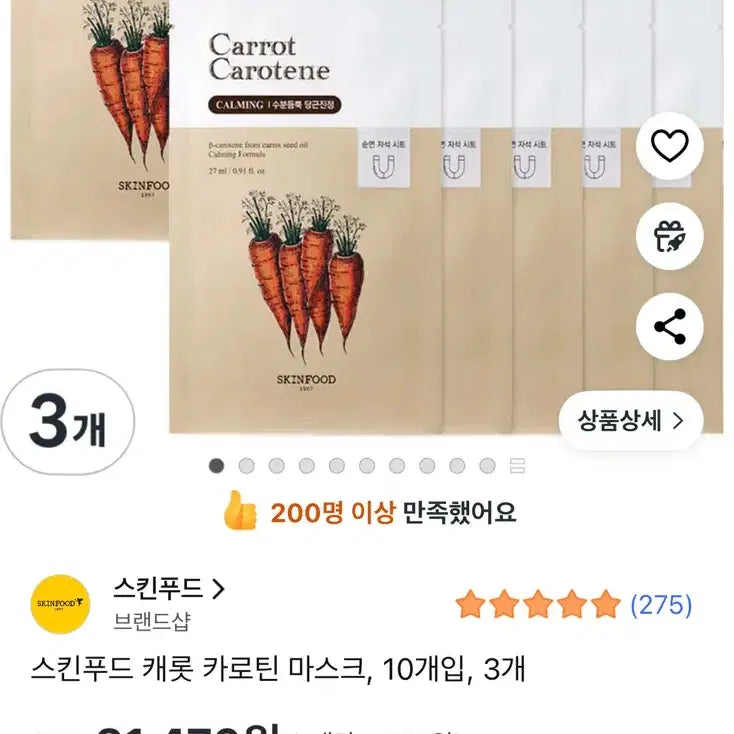Jump to second product image dot
The width and height of the screenshot is (734, 734).
[x=247, y=465]
